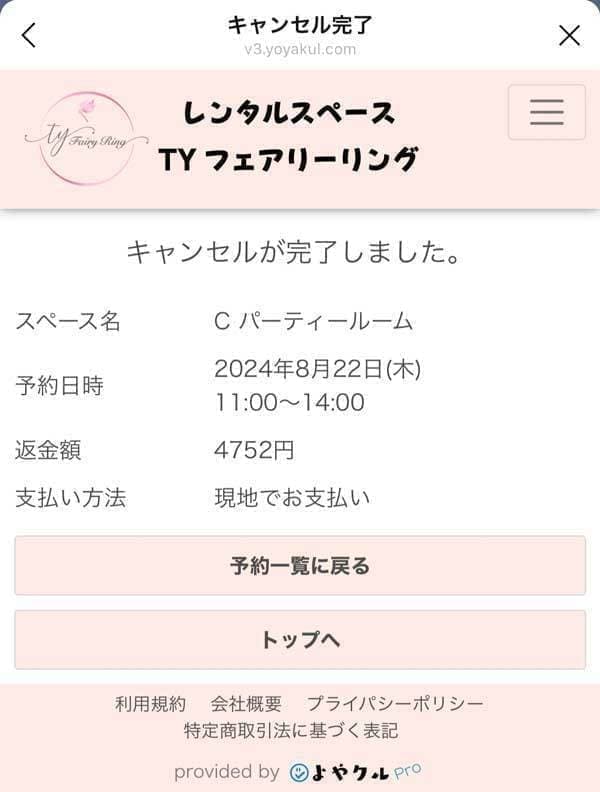This screenshot has height=792, width=600.
Task: Open the hamburger menu
Action: 546,112
